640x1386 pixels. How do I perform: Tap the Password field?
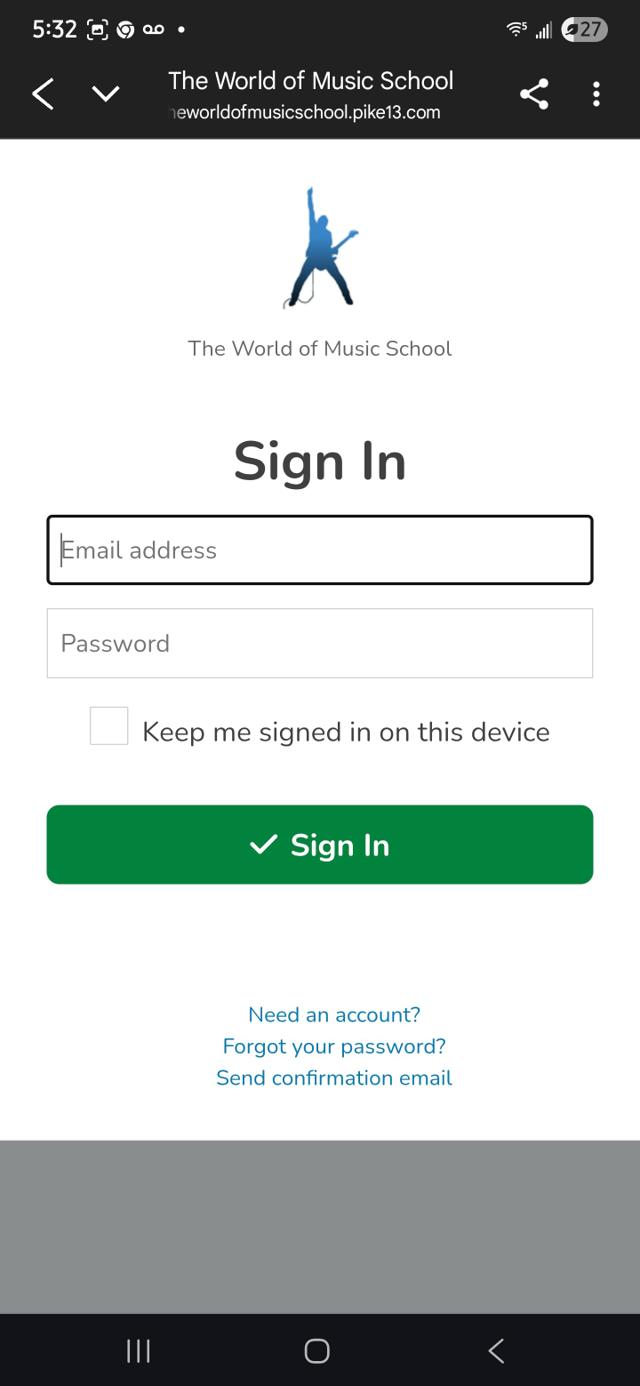click(320, 643)
